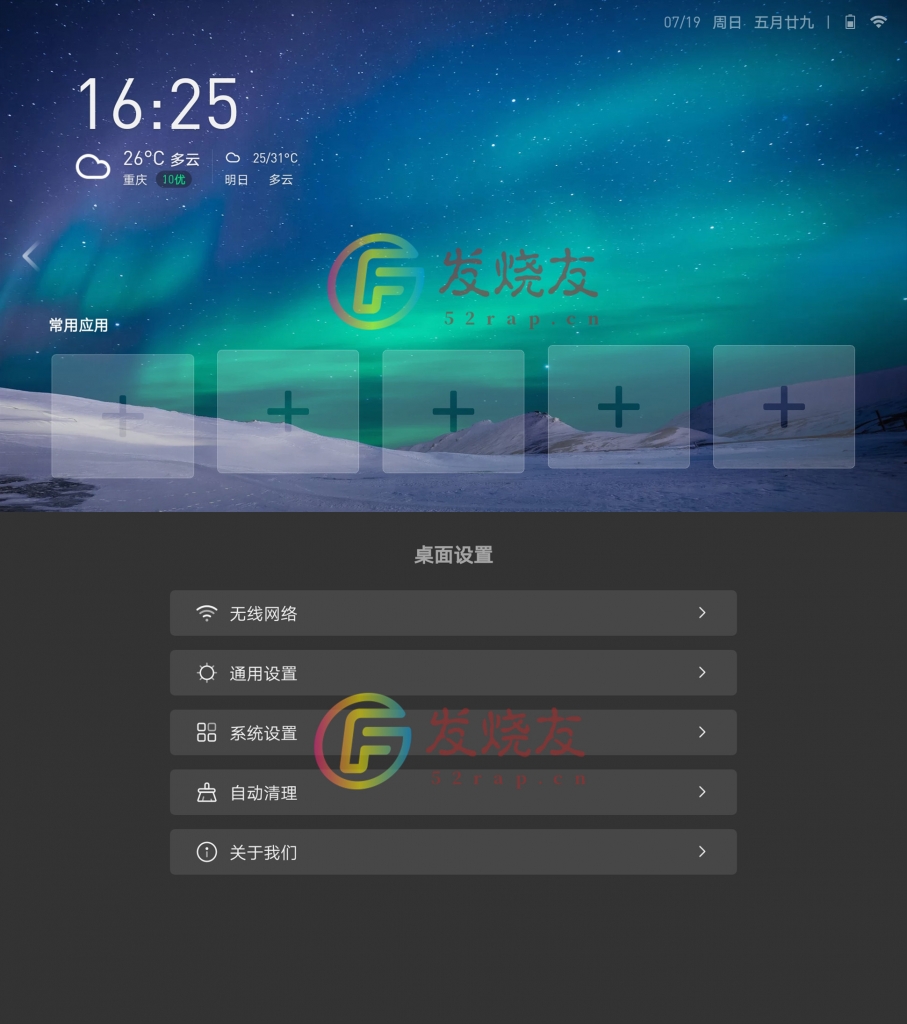Go to 系统设置
Screen dimensions: 907x1024
coord(453,733)
